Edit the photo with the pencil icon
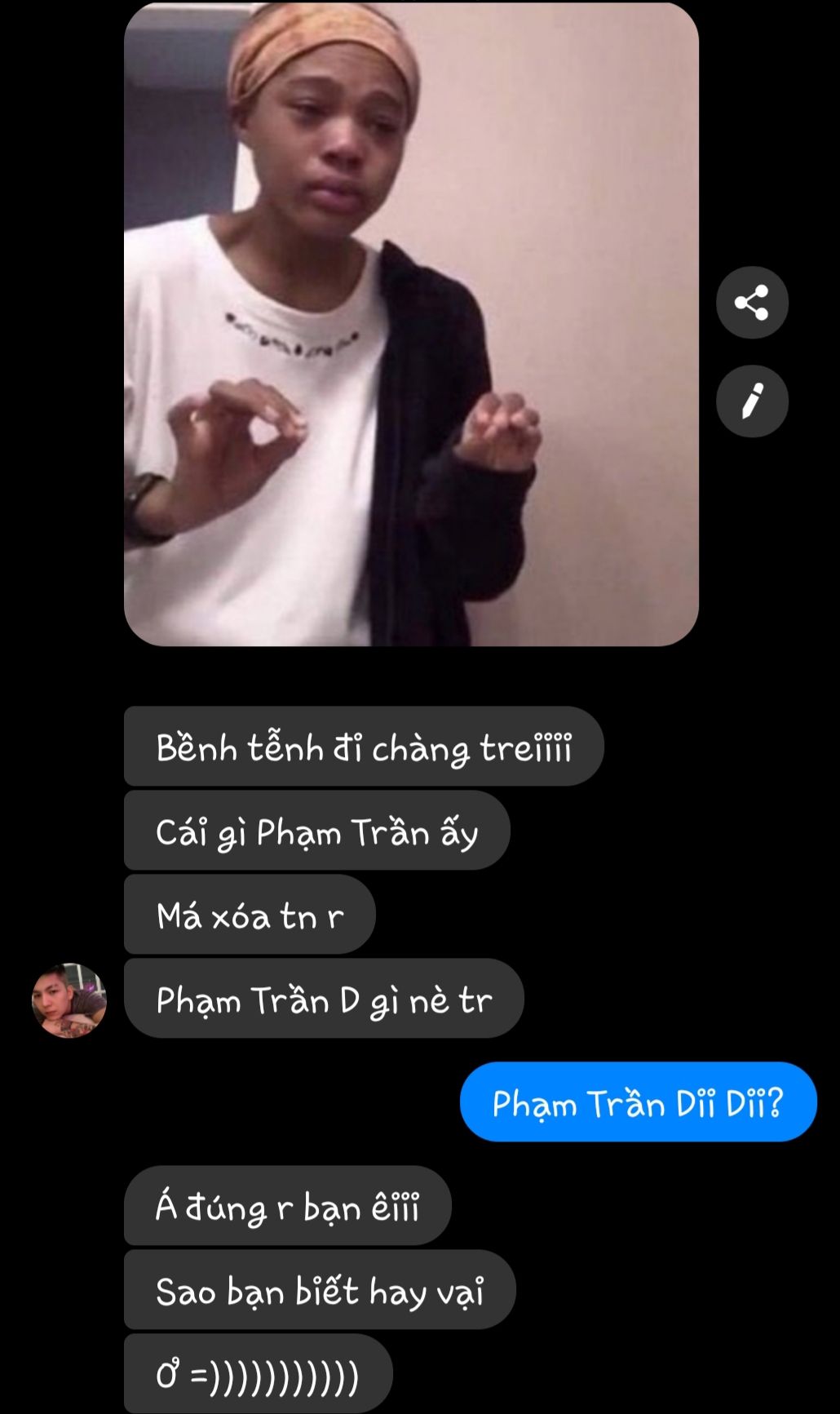 click(x=752, y=401)
